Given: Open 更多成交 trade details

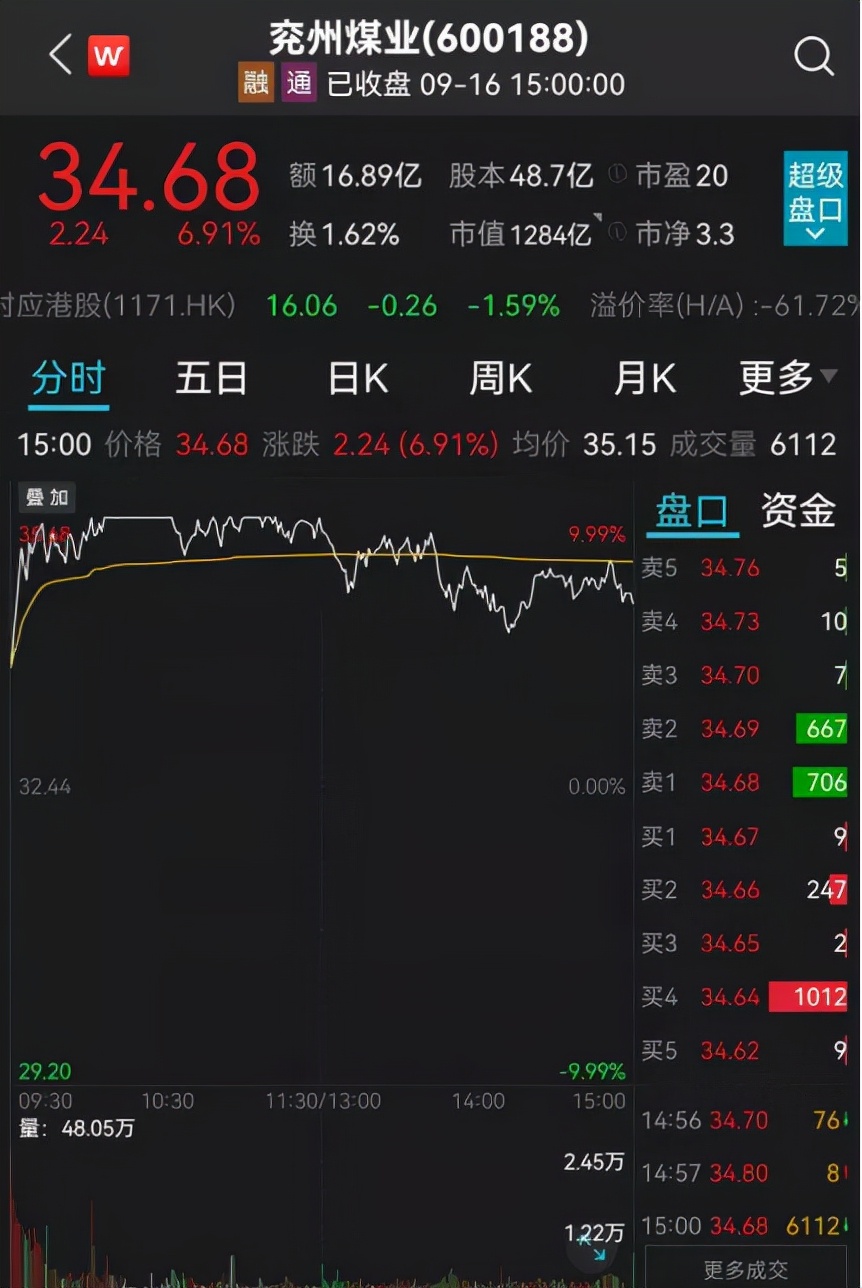Looking at the screenshot, I should point(746,1269).
